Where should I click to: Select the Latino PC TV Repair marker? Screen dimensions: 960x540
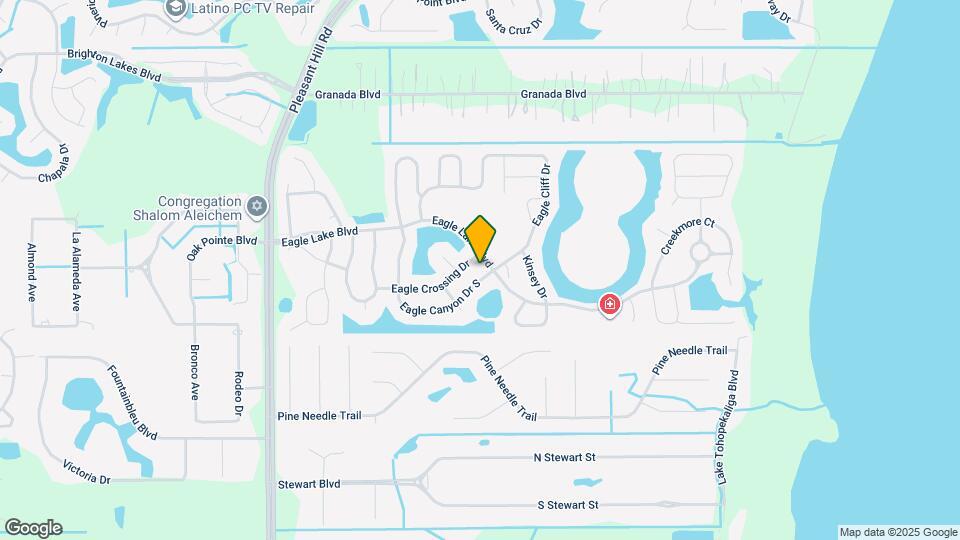click(x=176, y=9)
